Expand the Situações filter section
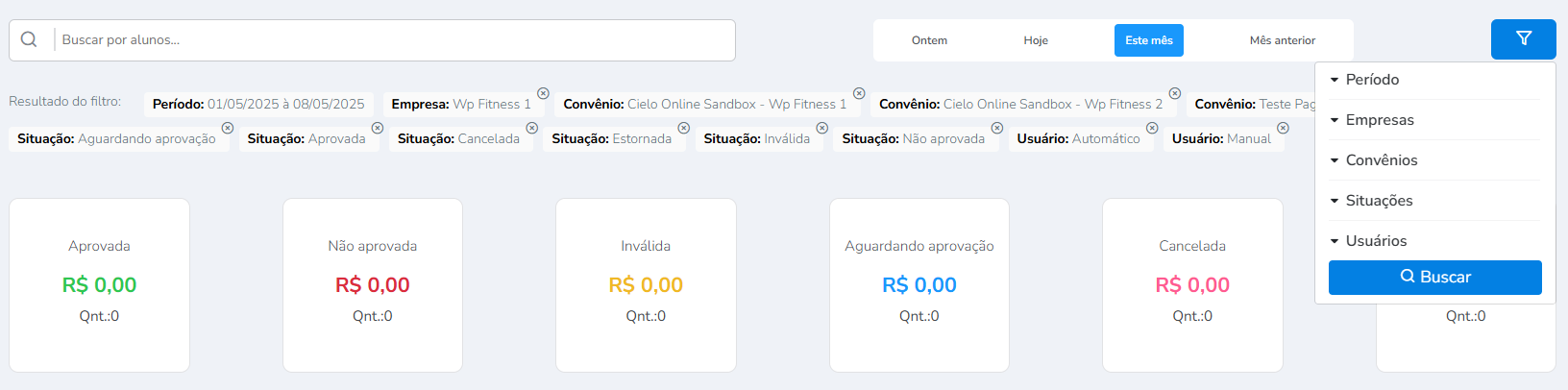This screenshot has width=1568, height=390. click(x=1379, y=201)
